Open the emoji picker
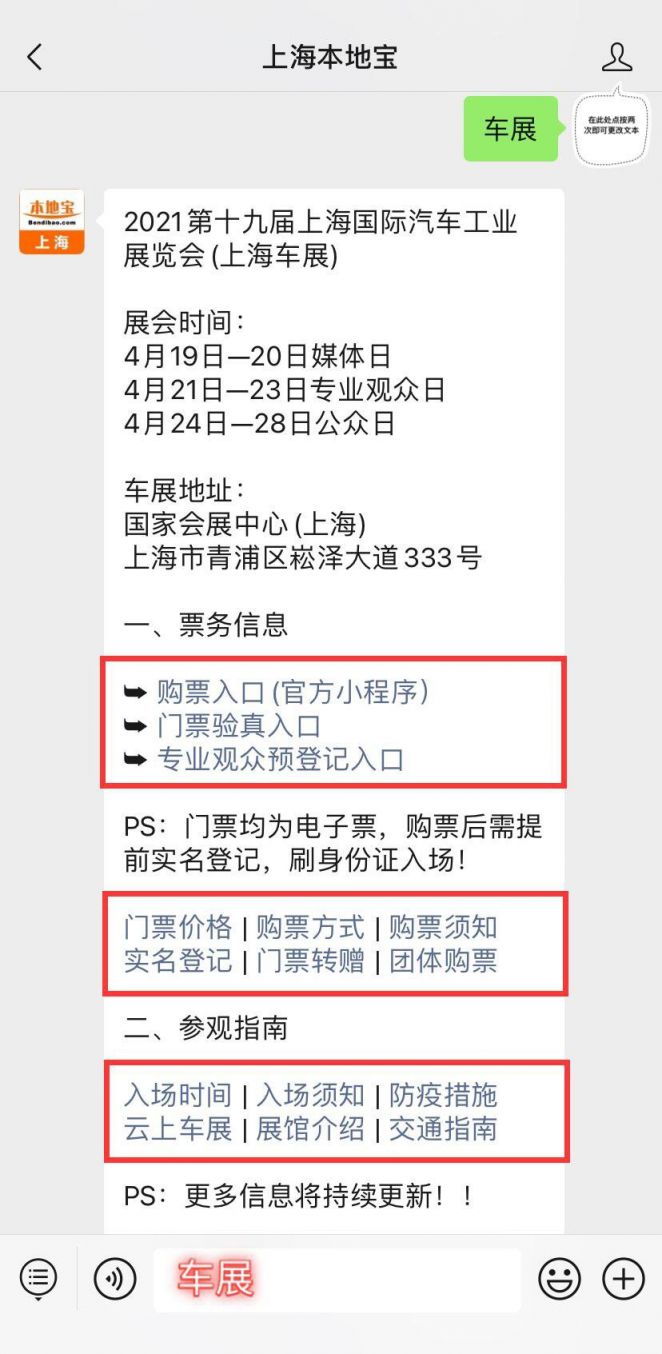 [x=559, y=1278]
